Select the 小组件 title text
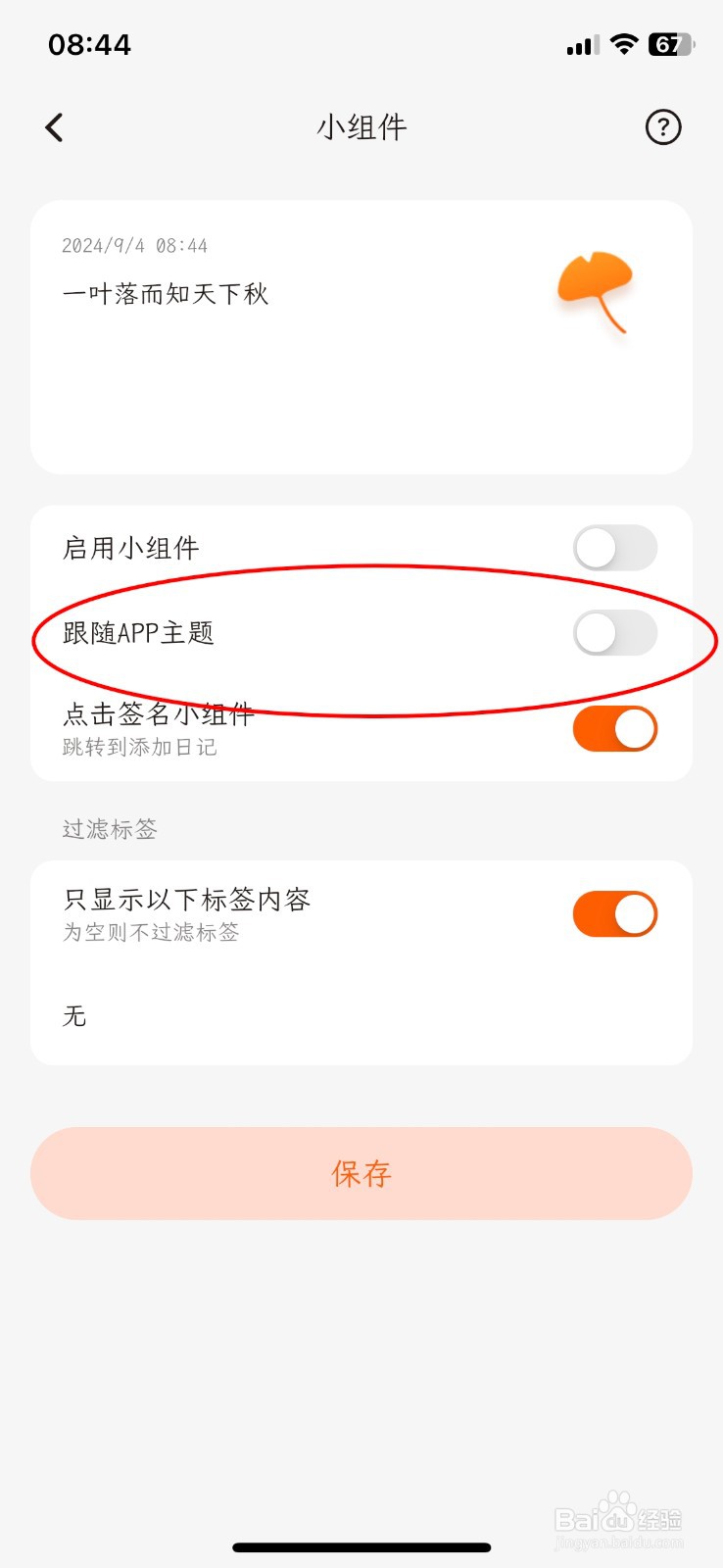The image size is (723, 1568). point(361,126)
